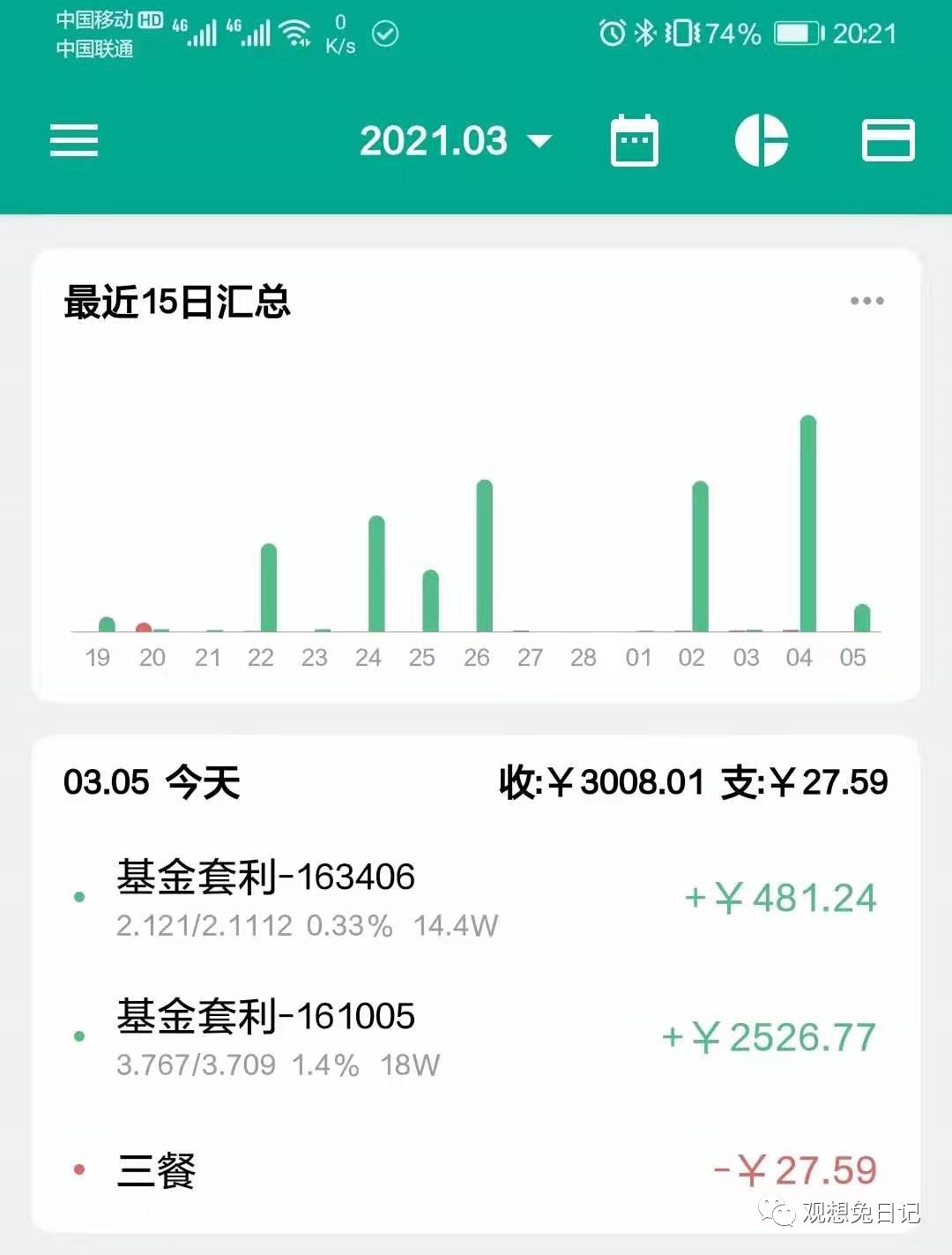Expand the 2021.03 month dropdown
Viewport: 952px width, 1255px height.
coord(456,141)
